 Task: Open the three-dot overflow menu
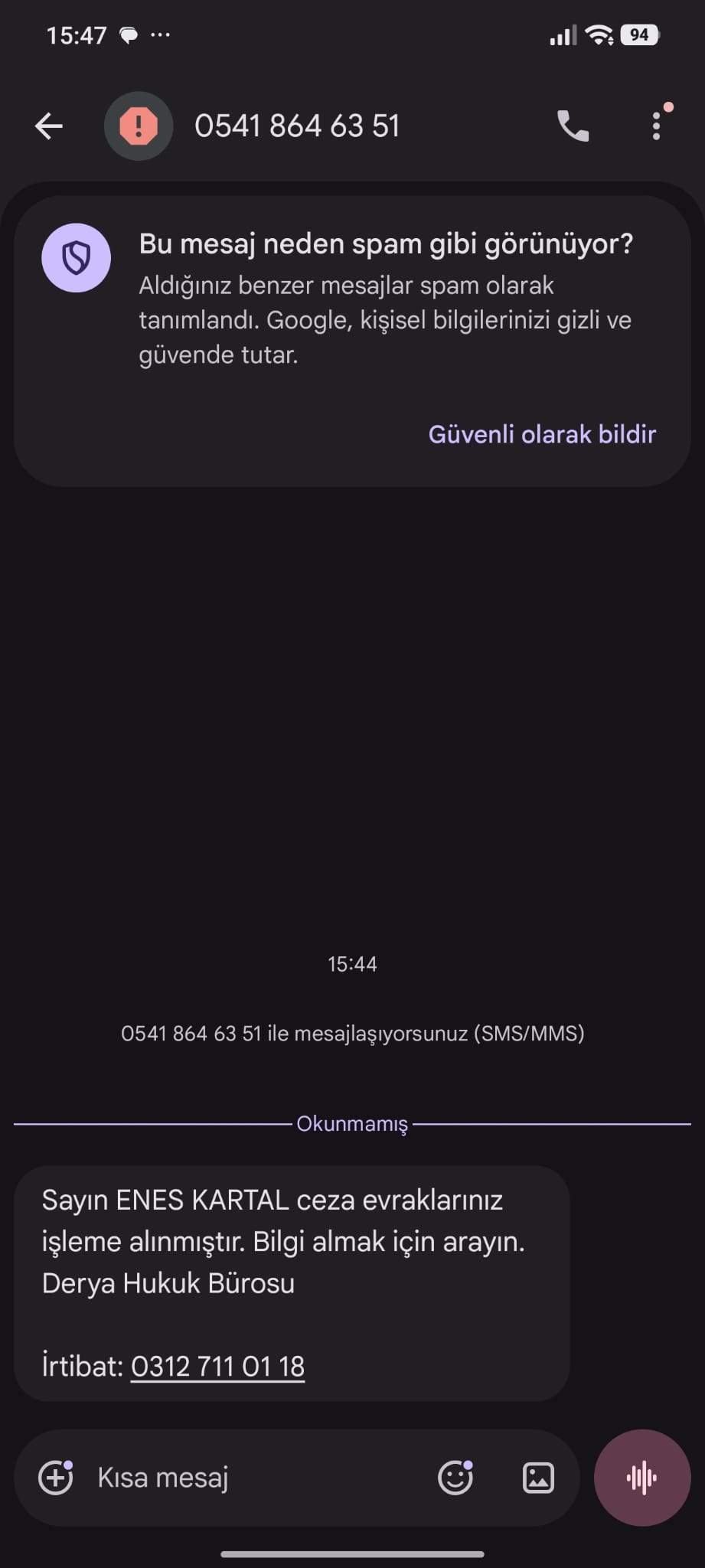click(x=656, y=126)
